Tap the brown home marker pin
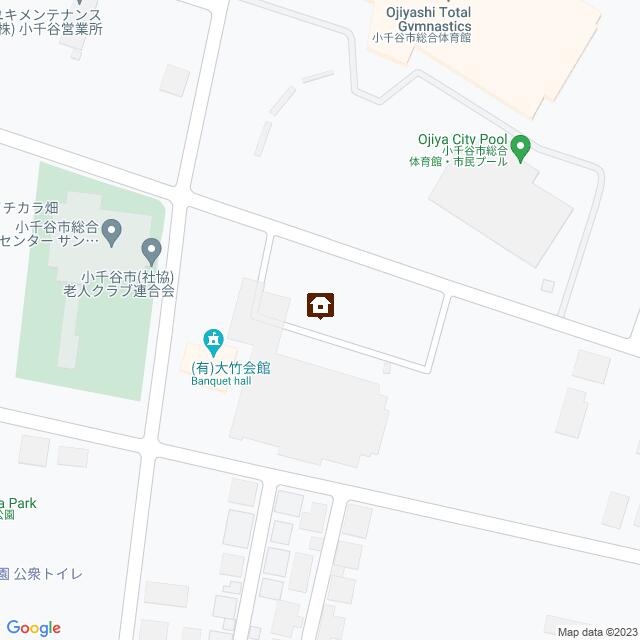The width and height of the screenshot is (640, 640). 320,305
